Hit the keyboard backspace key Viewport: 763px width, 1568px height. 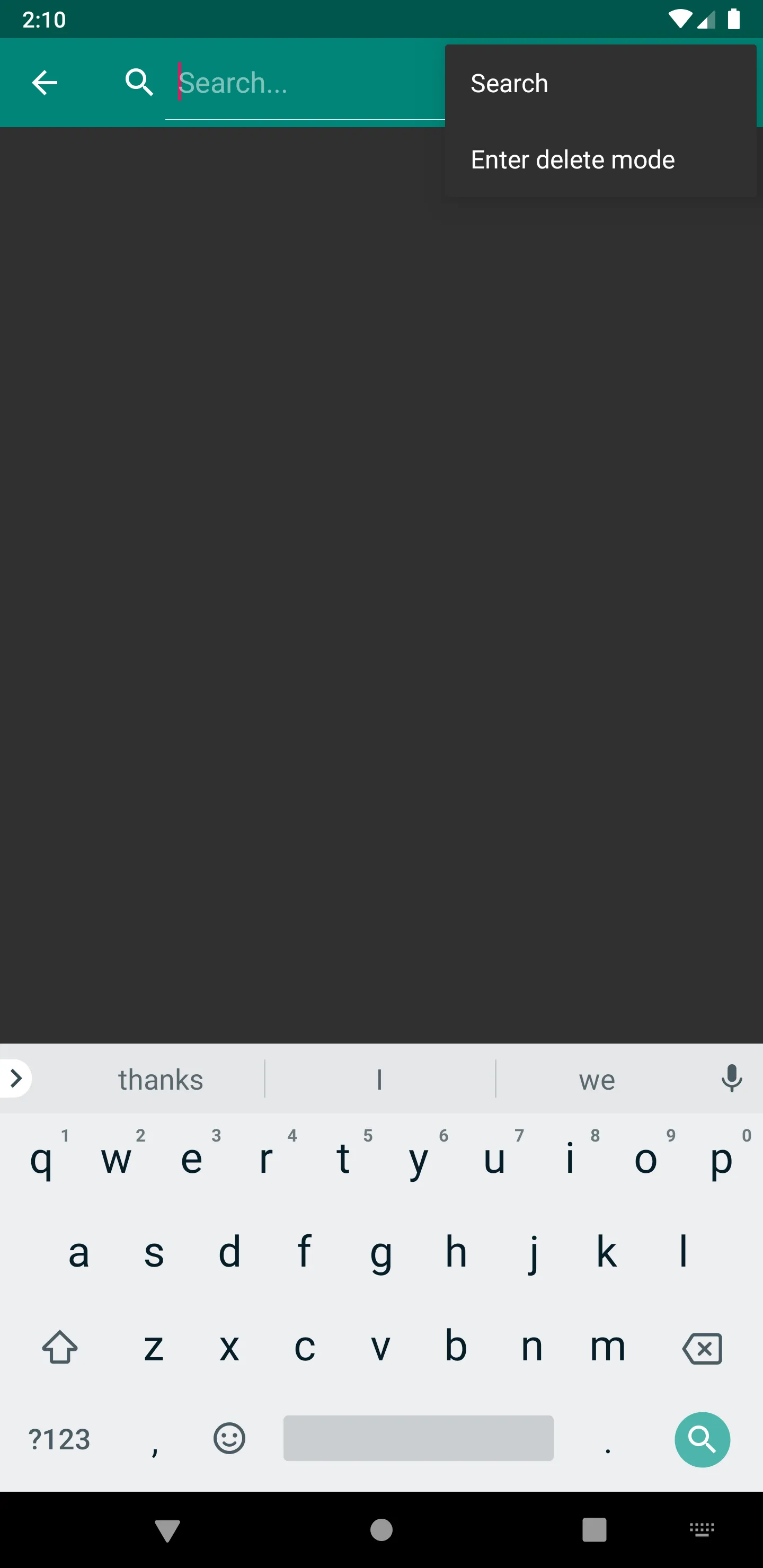[x=702, y=1348]
